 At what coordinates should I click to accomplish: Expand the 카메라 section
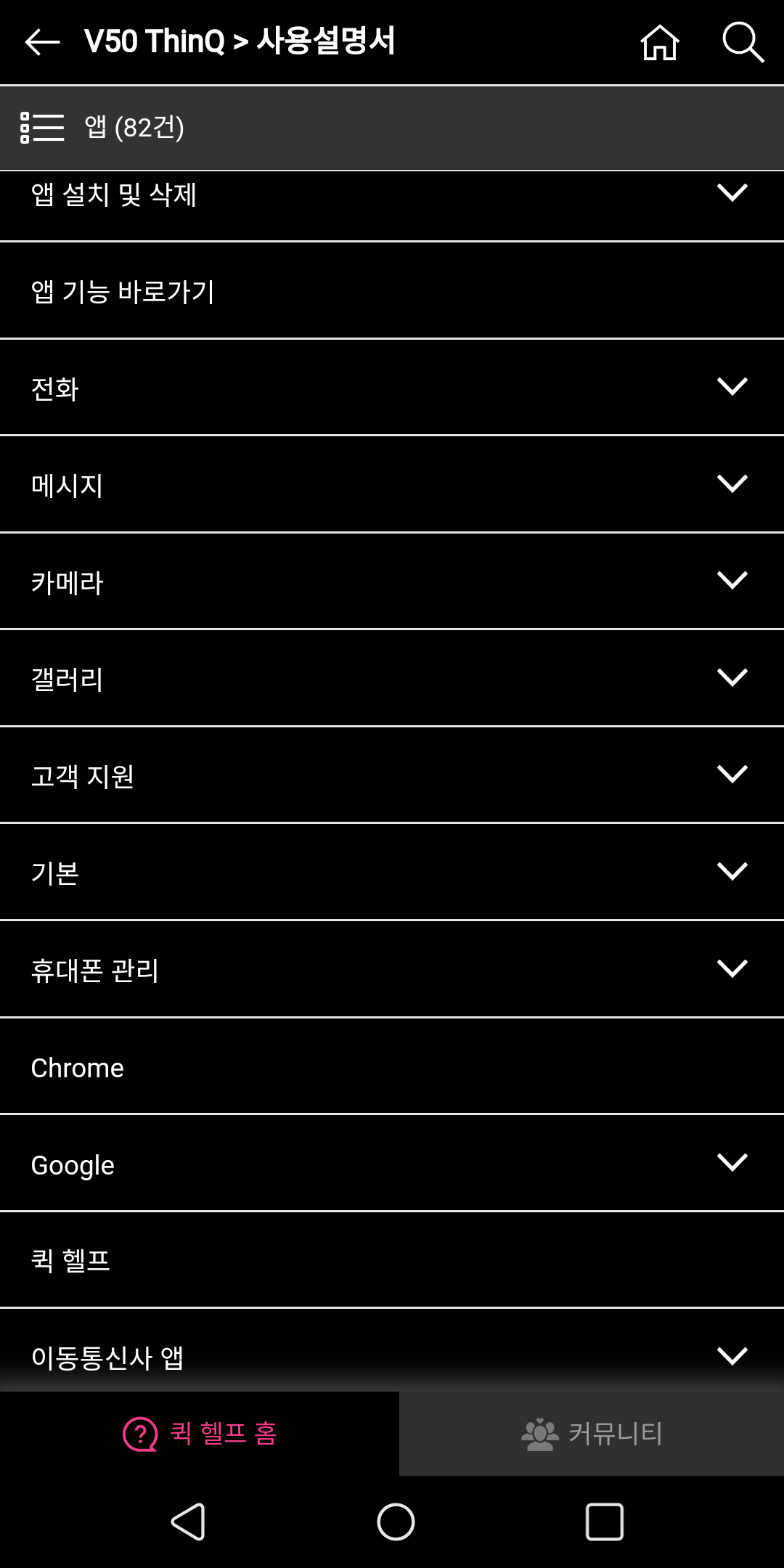click(732, 581)
